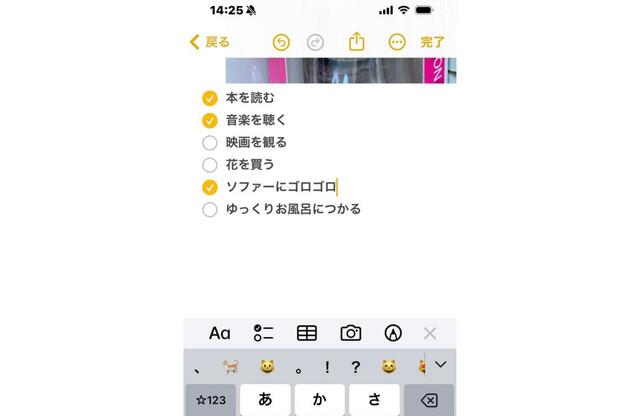
Task: Open the camera attachment tool
Action: click(350, 333)
